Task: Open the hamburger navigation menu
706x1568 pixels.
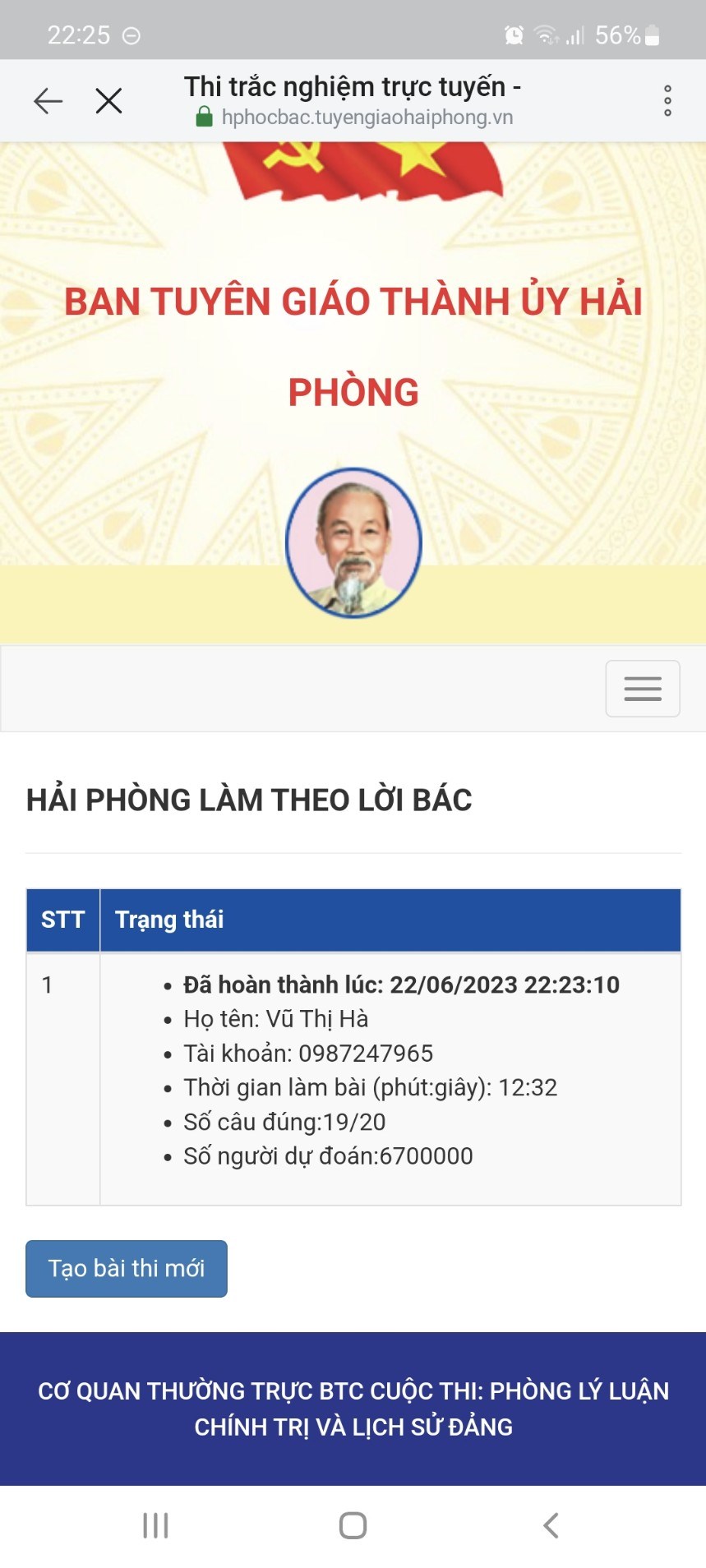Action: tap(642, 689)
